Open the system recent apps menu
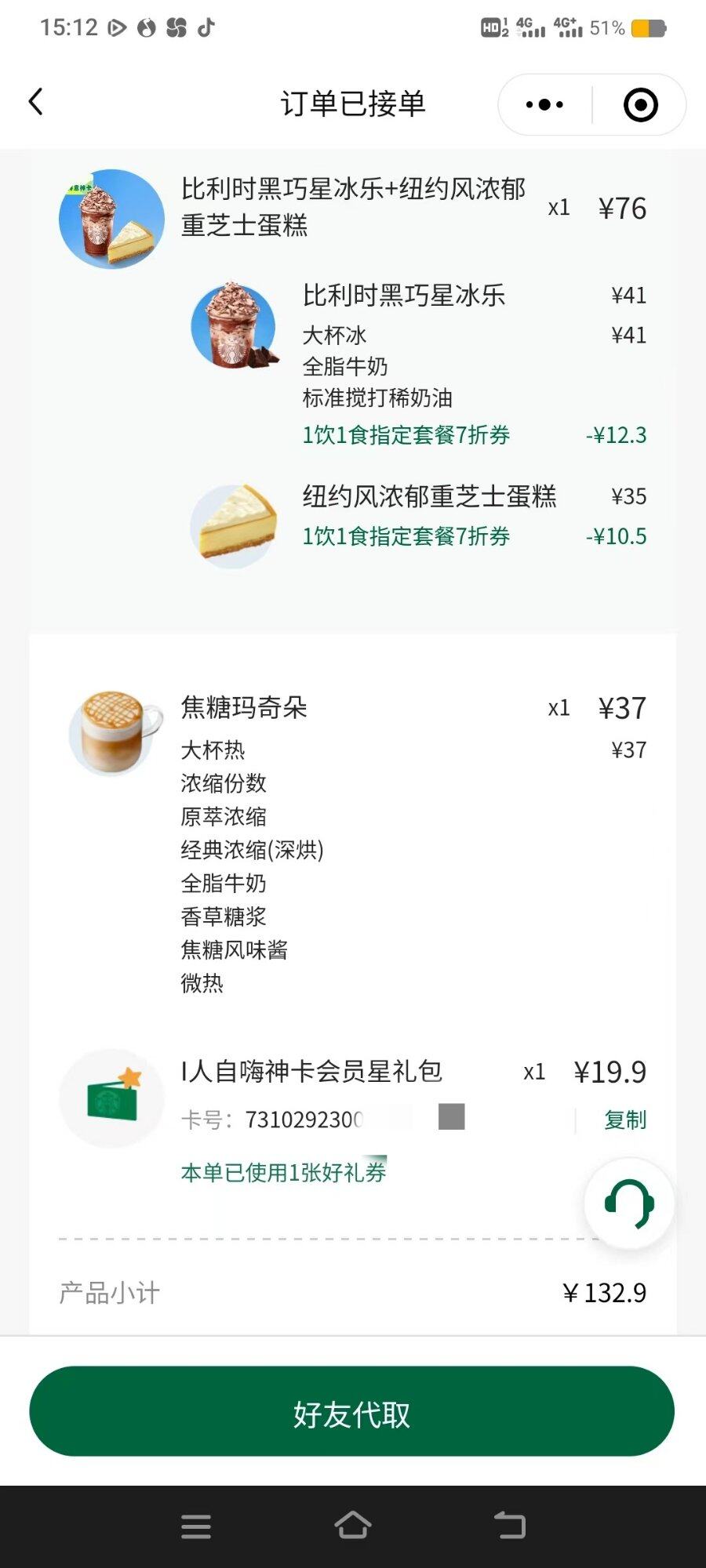The width and height of the screenshot is (706, 1568). (195, 1526)
